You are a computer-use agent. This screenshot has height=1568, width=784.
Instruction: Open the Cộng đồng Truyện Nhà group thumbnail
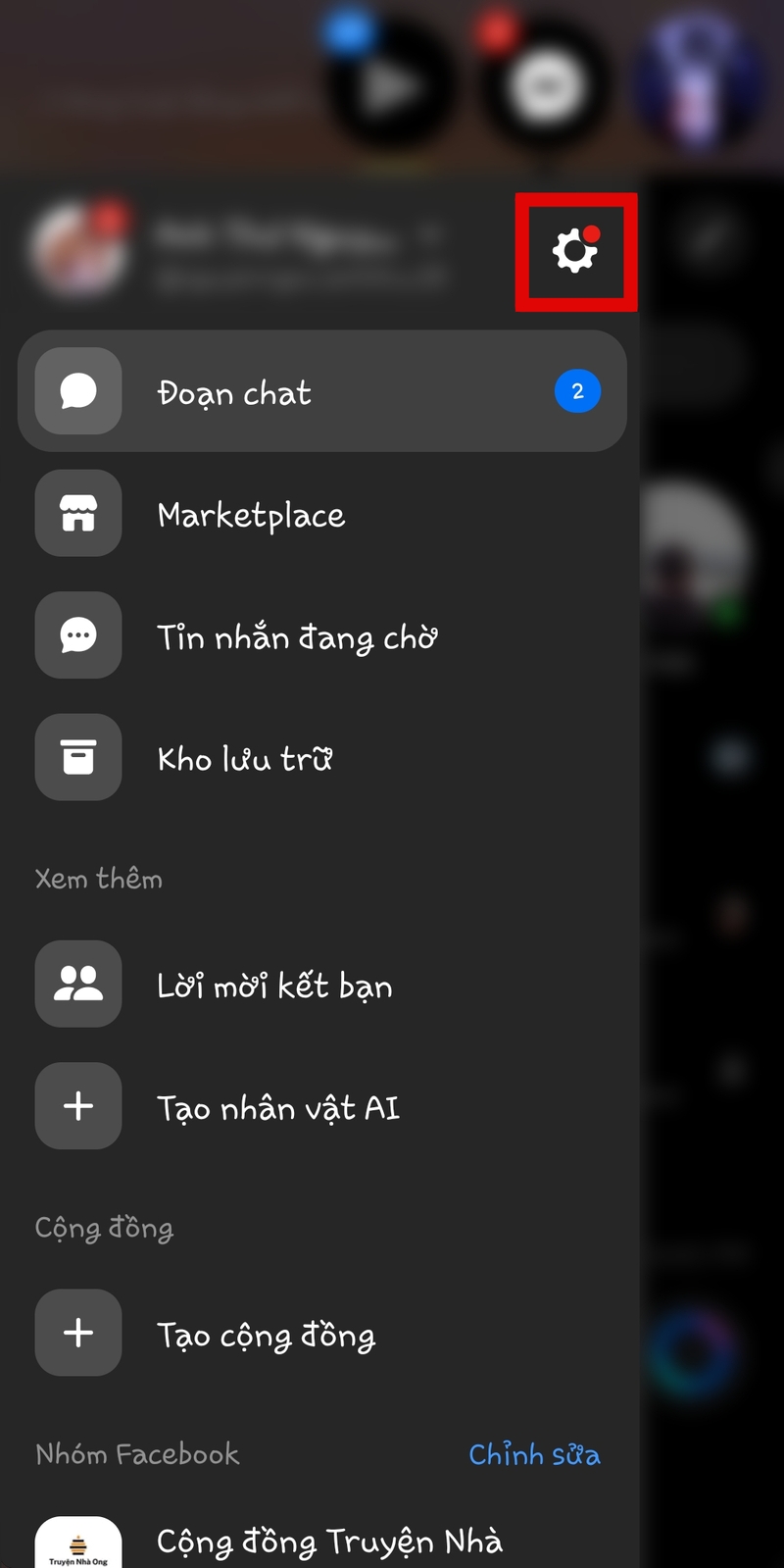(78, 1542)
